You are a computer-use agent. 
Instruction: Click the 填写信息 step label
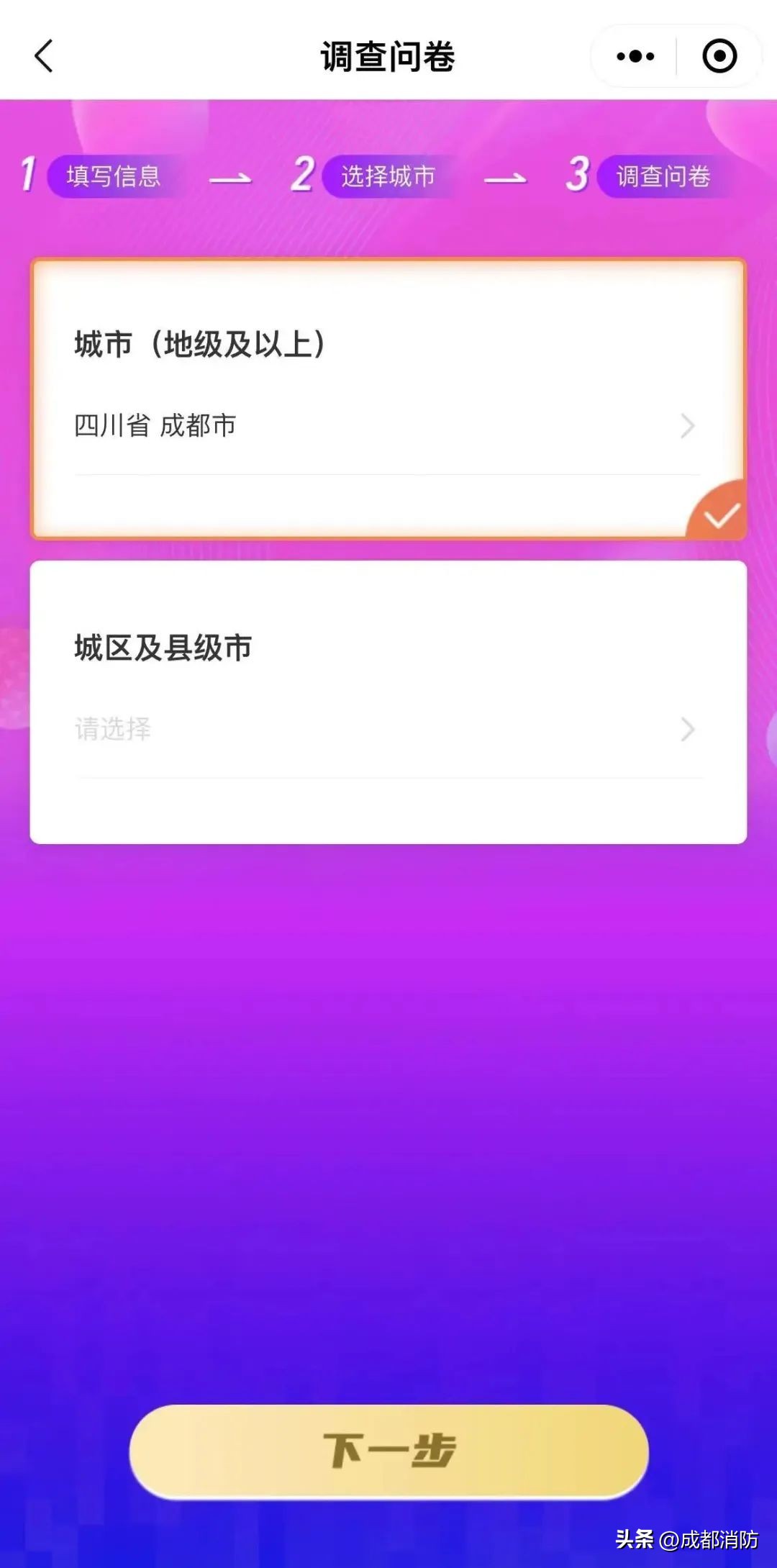coord(113,176)
